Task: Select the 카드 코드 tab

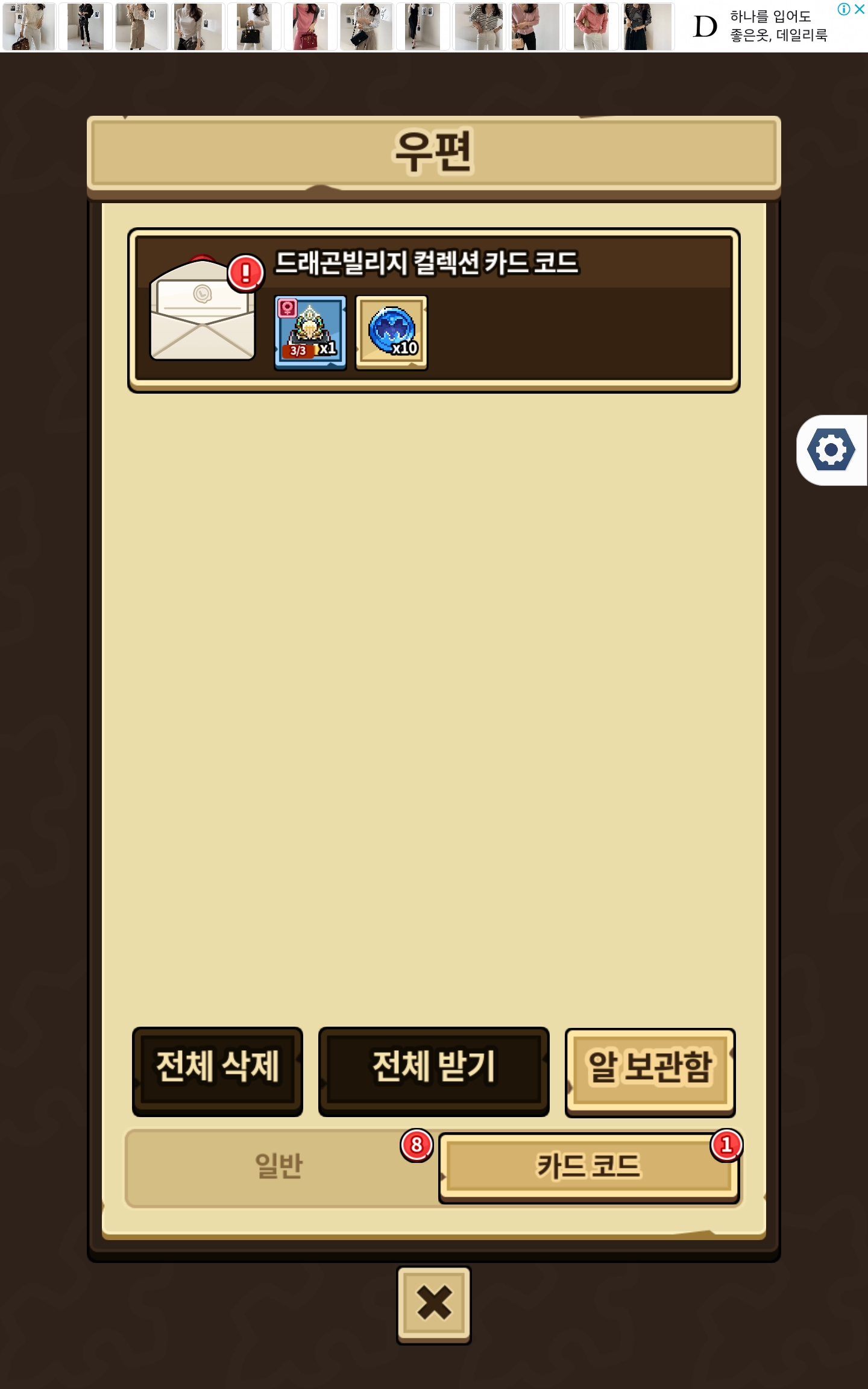Action: (x=589, y=1168)
